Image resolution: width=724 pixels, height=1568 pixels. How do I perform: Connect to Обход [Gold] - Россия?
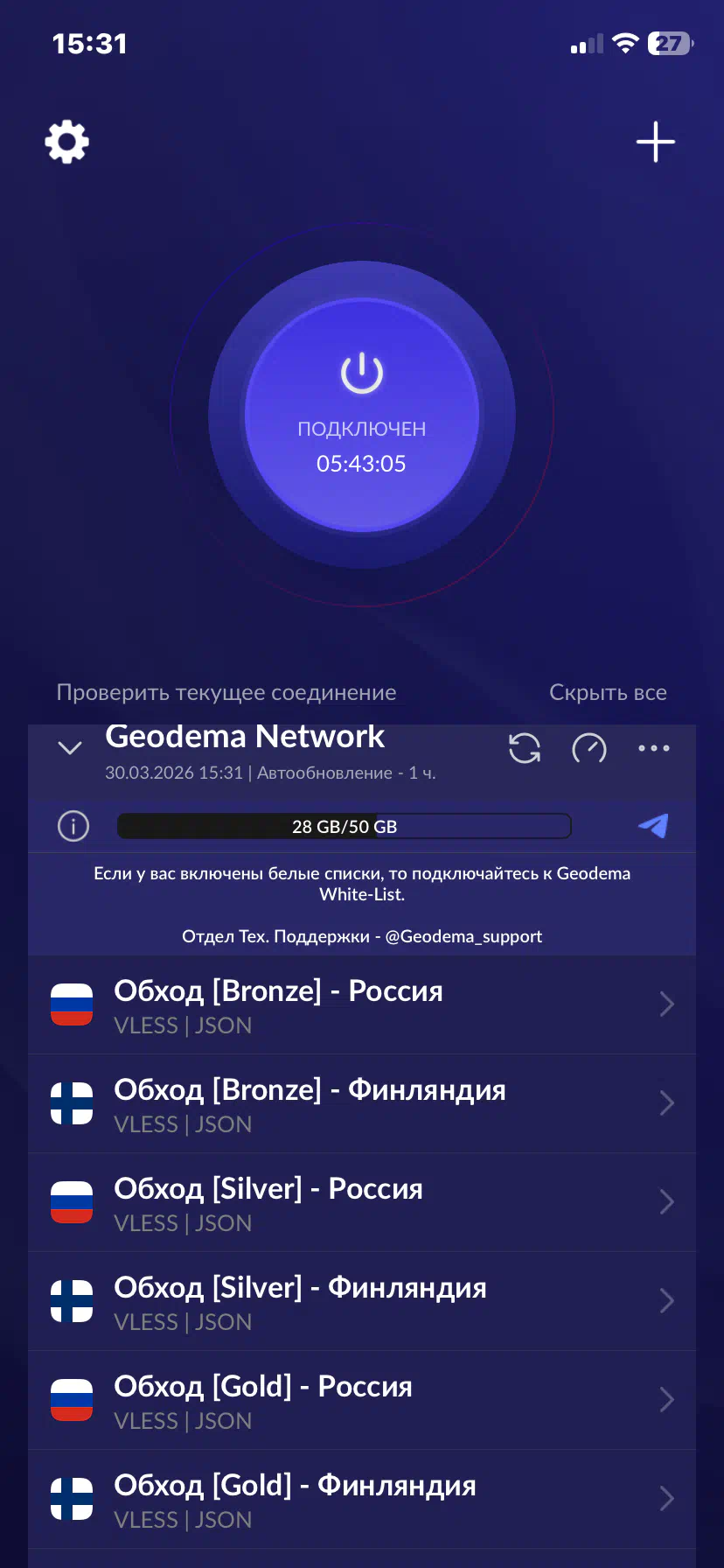362,1401
